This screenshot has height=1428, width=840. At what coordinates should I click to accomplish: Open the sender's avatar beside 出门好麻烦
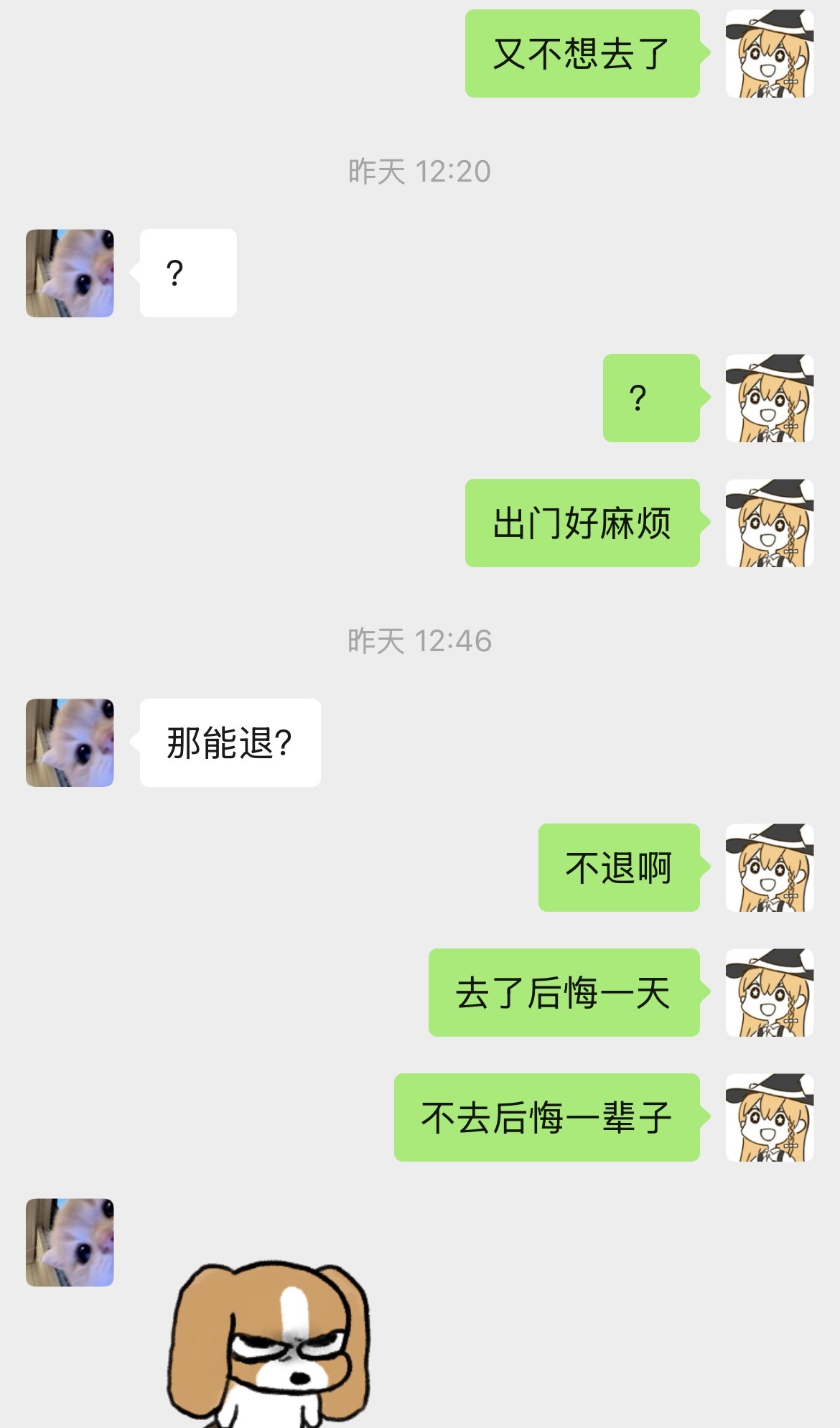tap(769, 523)
